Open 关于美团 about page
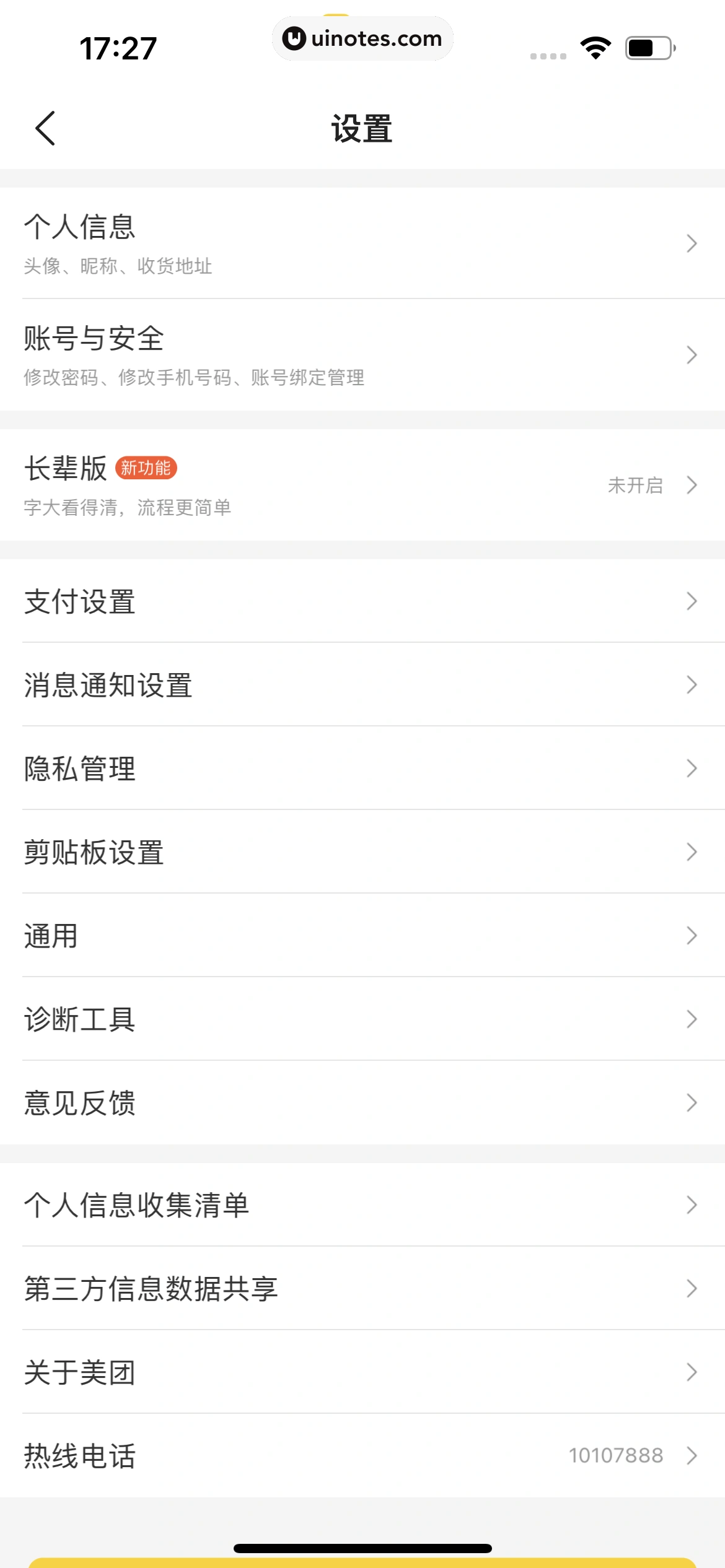Image resolution: width=725 pixels, height=1568 pixels. [x=248, y=1372]
